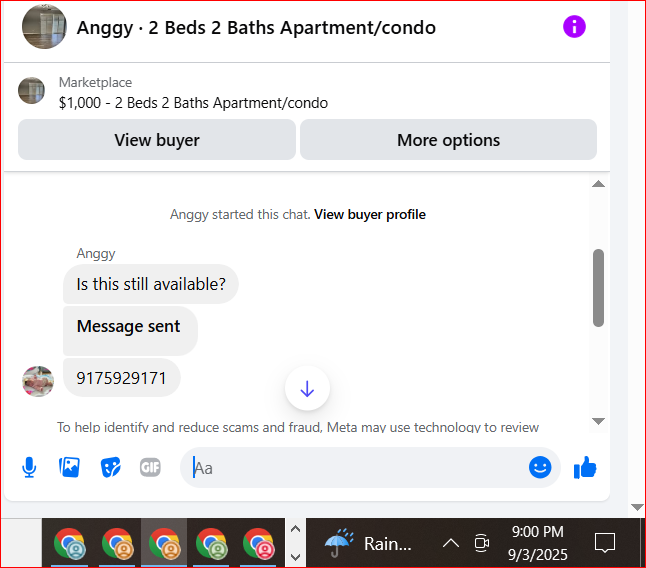Tap the View buyer button
This screenshot has height=568, width=646.
pos(157,140)
